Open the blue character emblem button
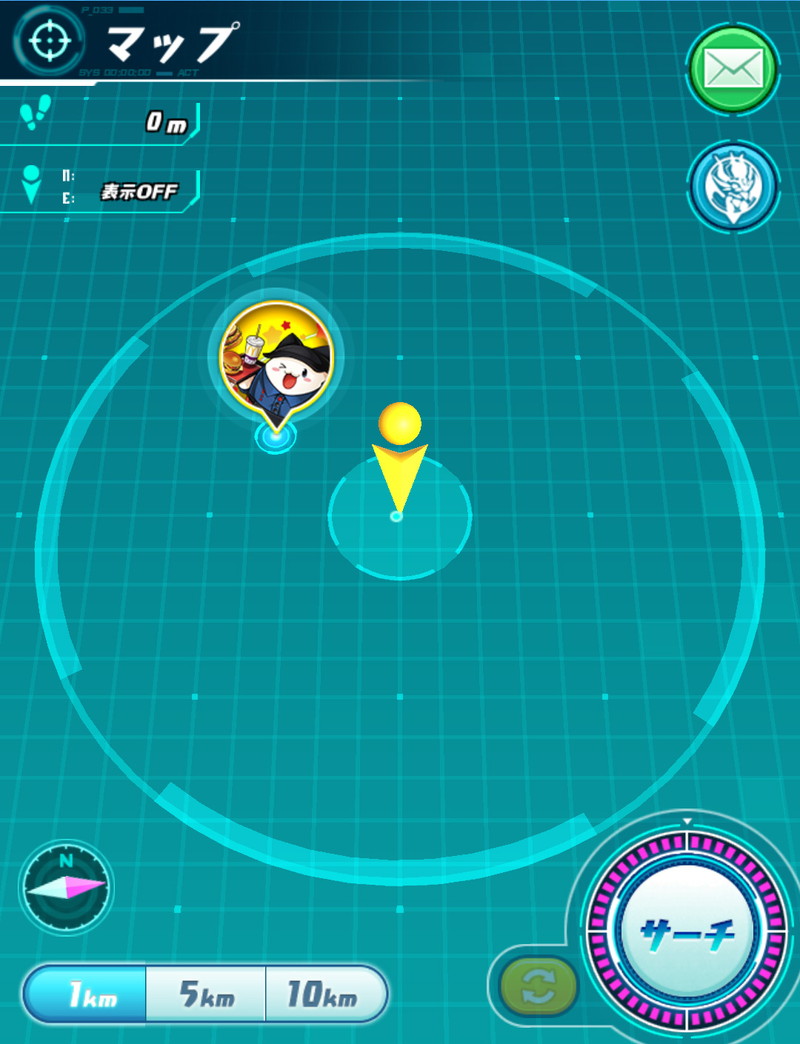The height and width of the screenshot is (1044, 800). 733,187
